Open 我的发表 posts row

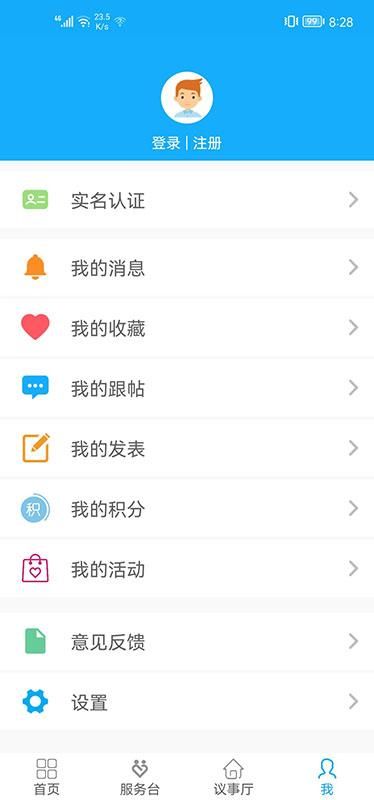click(x=187, y=448)
